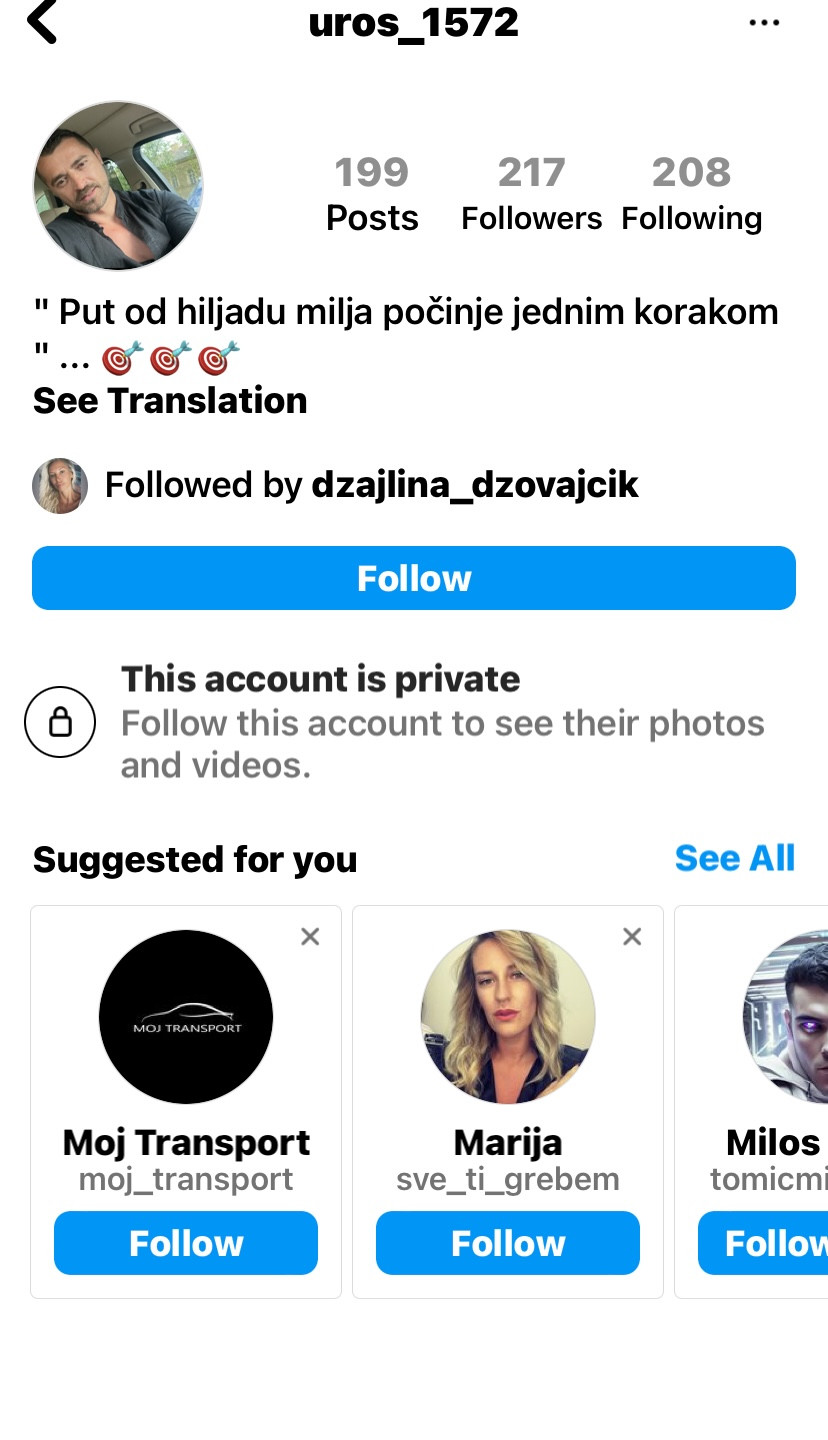This screenshot has width=828, height=1440.
Task: Open Moj Transport's suggested profile
Action: (186, 1017)
